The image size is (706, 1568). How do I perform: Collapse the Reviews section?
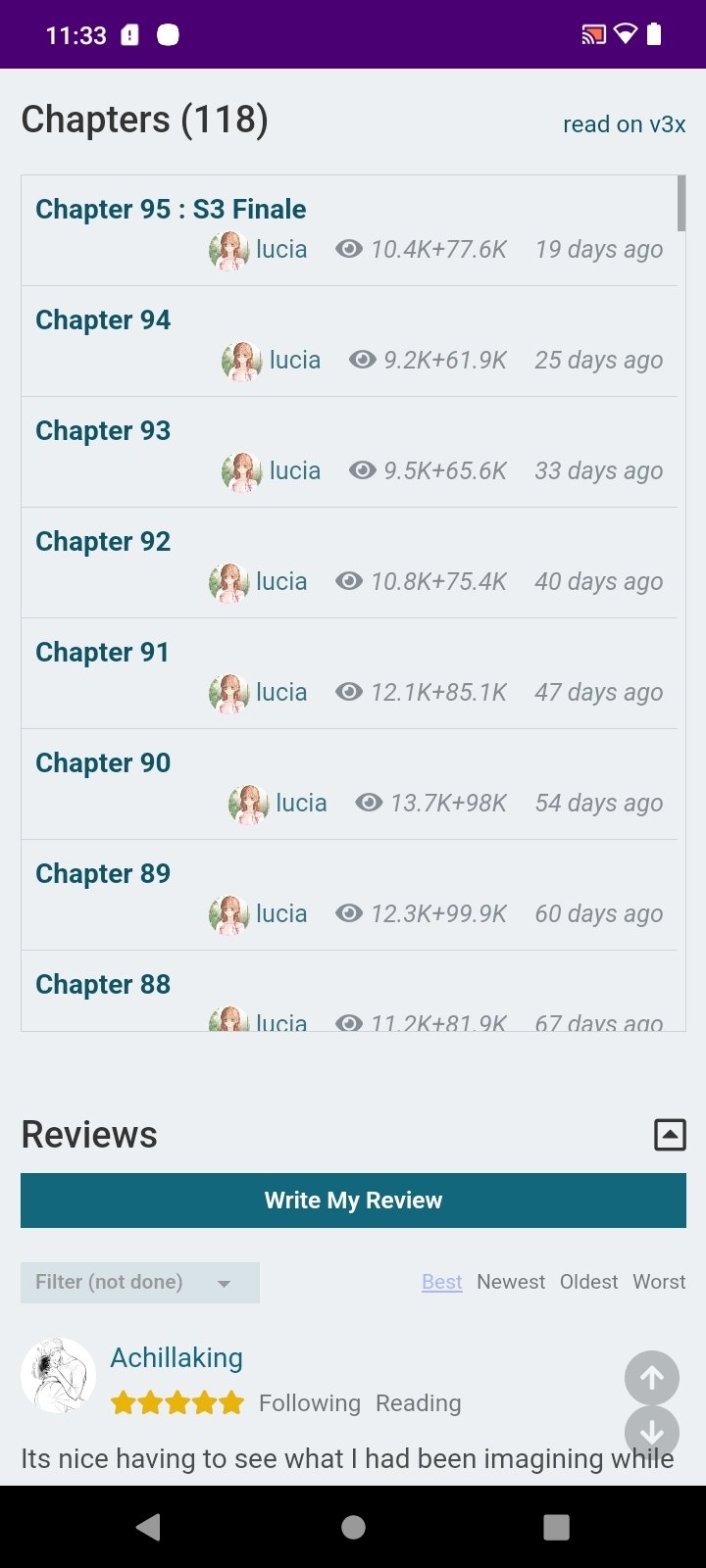(670, 1135)
